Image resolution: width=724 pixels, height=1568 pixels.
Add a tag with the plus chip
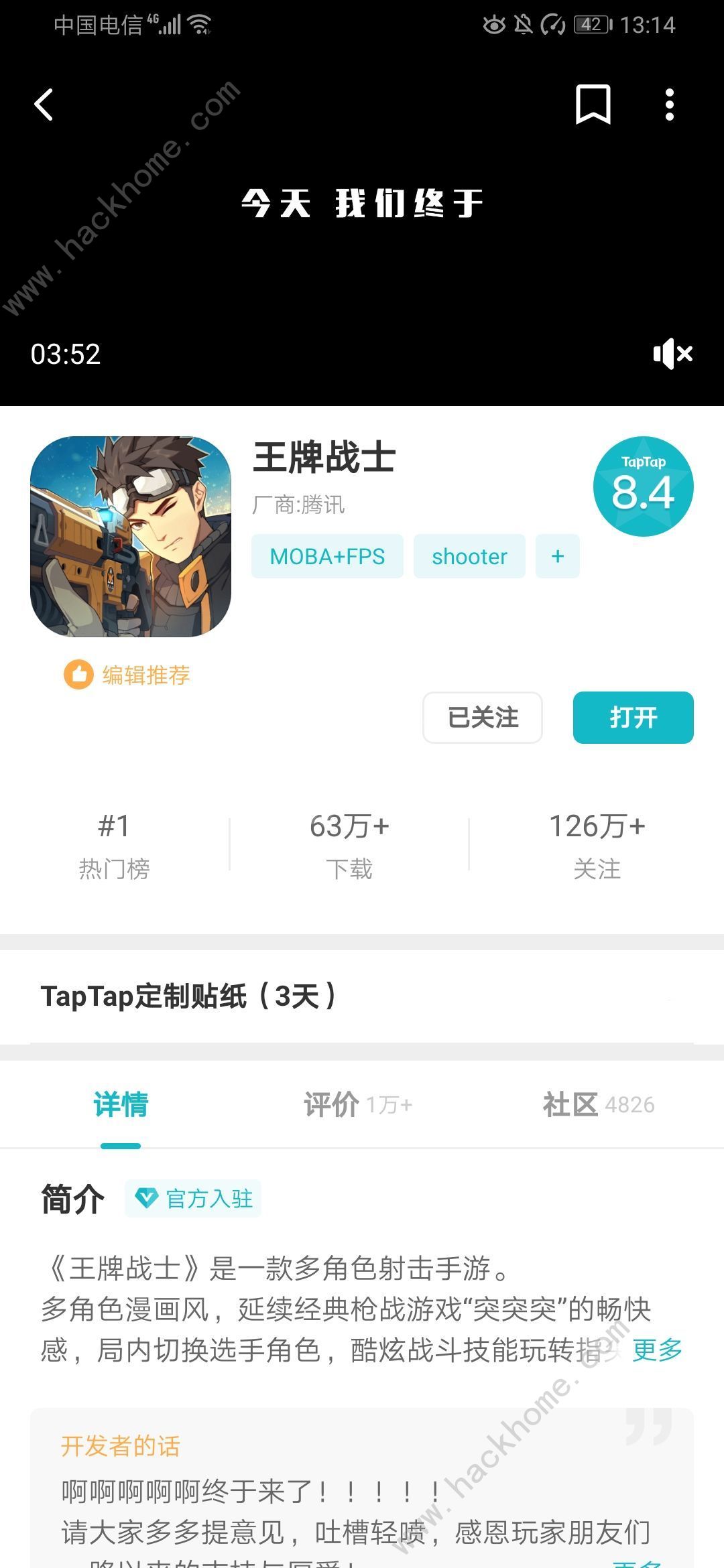point(557,556)
